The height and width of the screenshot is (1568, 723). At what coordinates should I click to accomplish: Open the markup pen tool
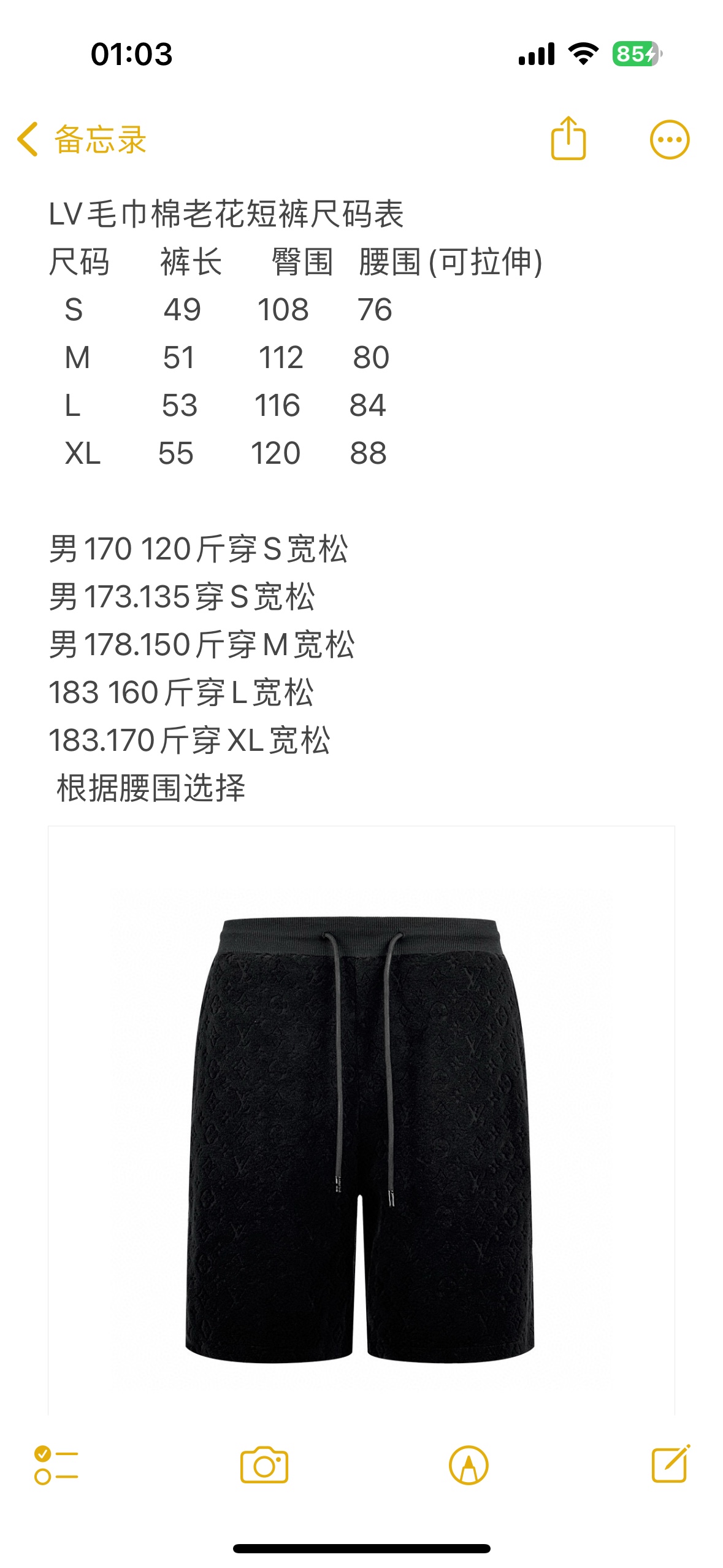(x=469, y=1465)
